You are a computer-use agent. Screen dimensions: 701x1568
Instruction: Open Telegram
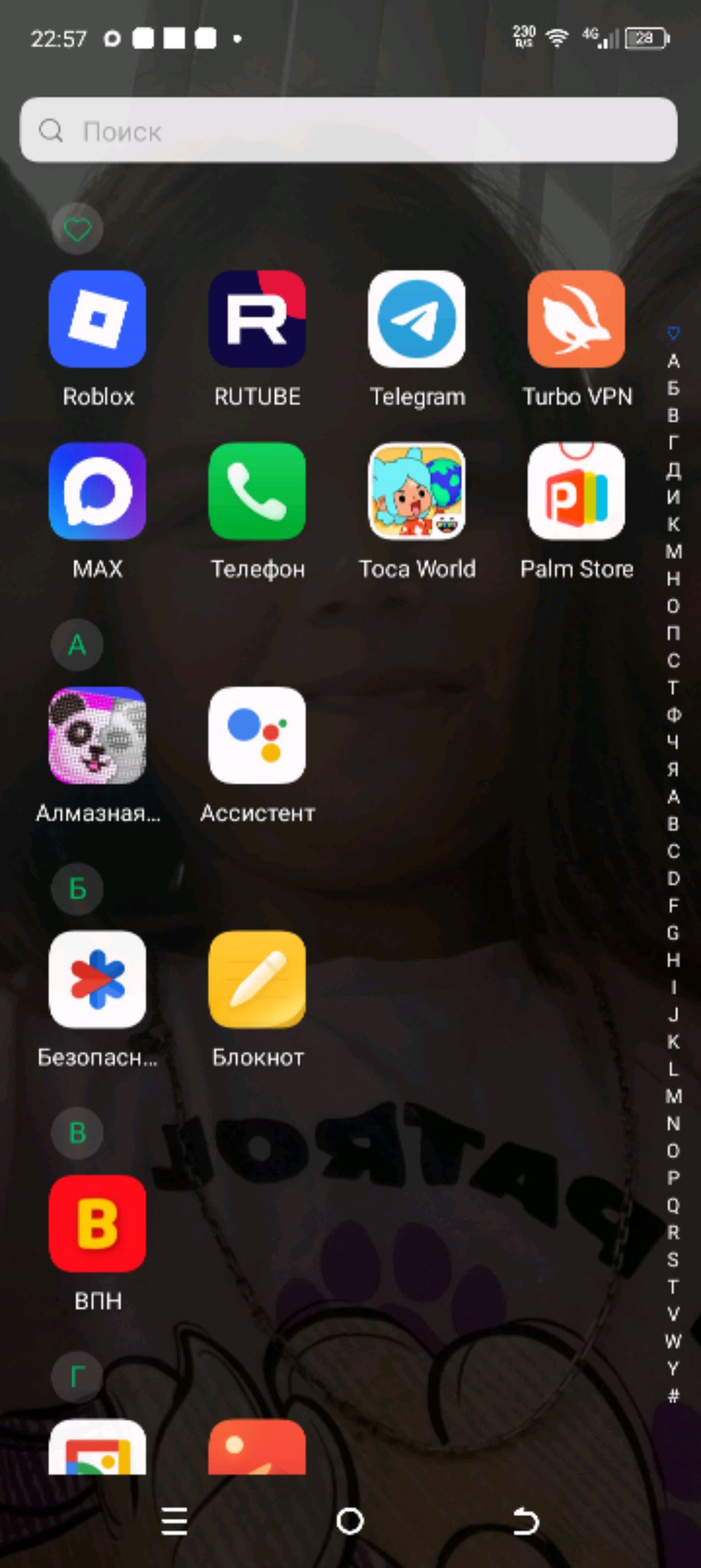tap(417, 319)
